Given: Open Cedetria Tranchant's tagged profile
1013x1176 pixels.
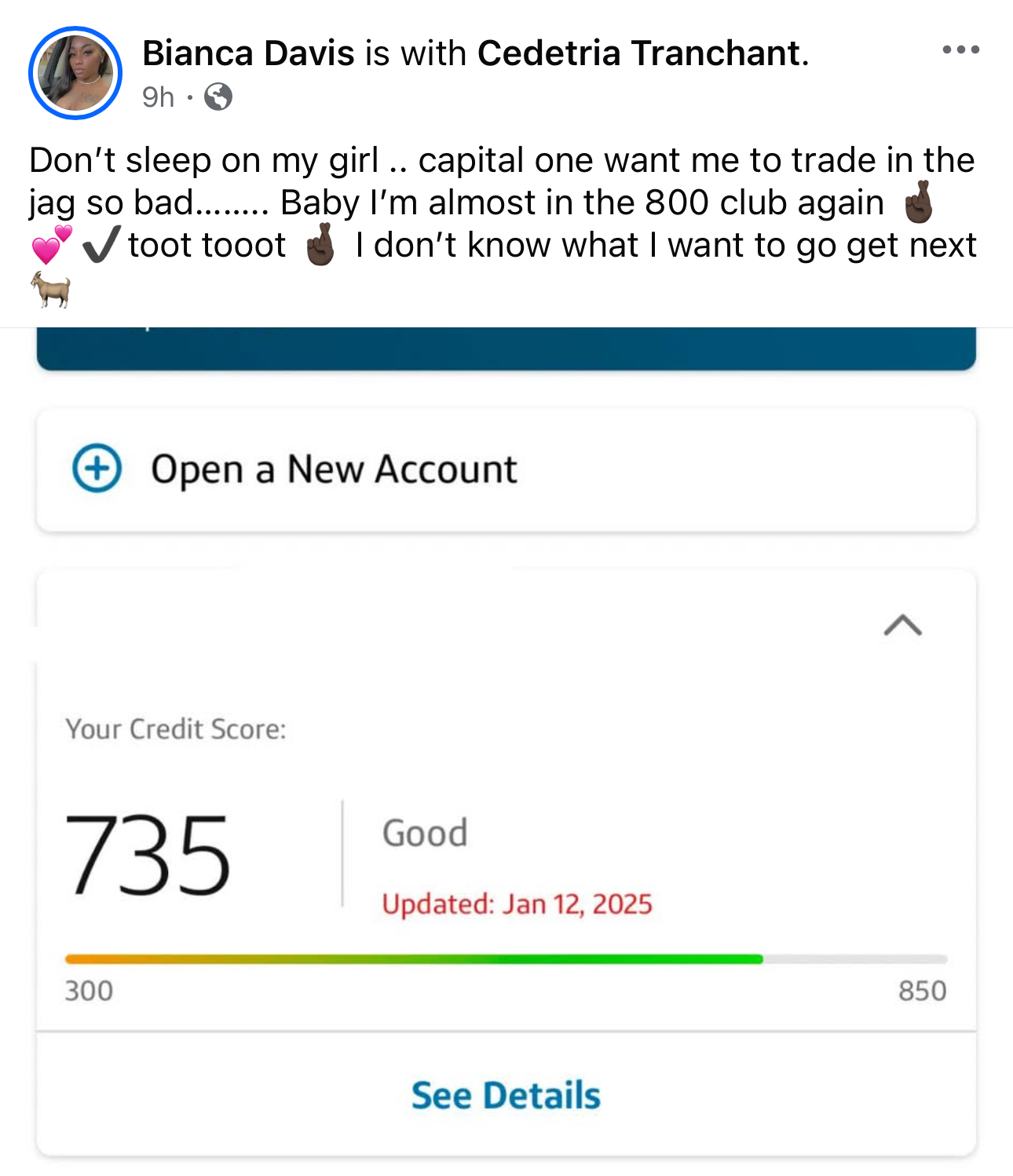Looking at the screenshot, I should pyautogui.click(x=638, y=53).
